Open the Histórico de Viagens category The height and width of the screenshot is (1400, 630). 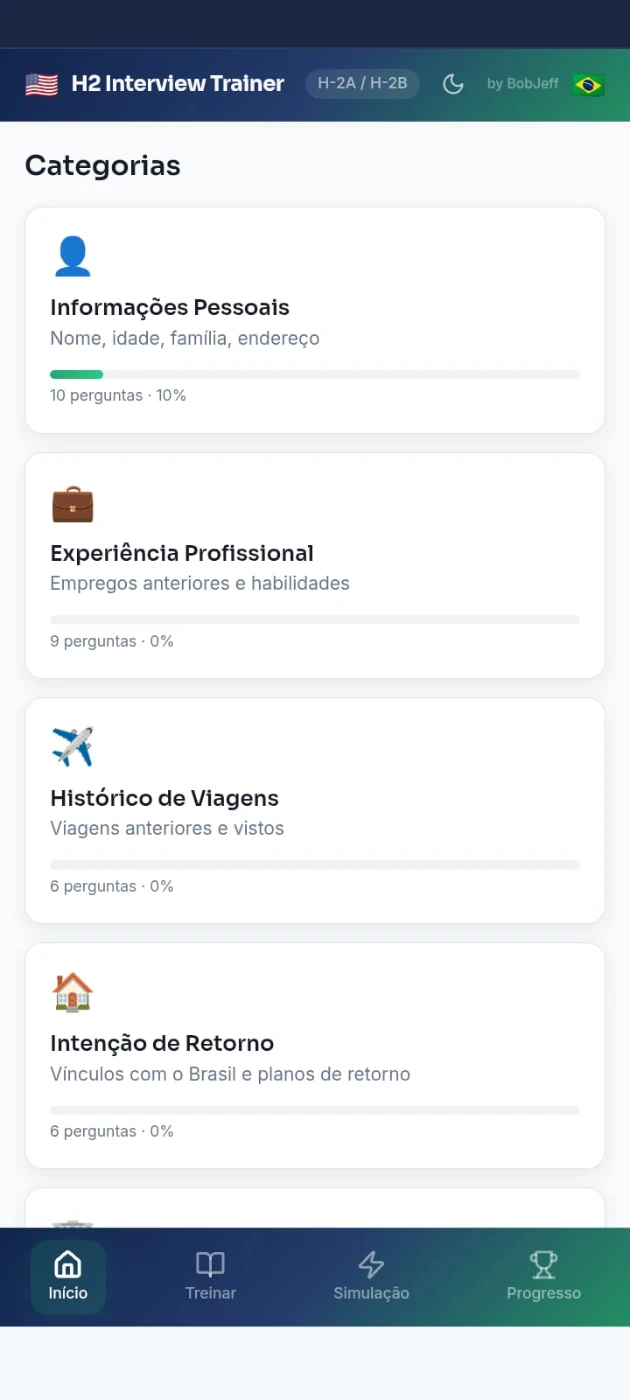pos(314,810)
